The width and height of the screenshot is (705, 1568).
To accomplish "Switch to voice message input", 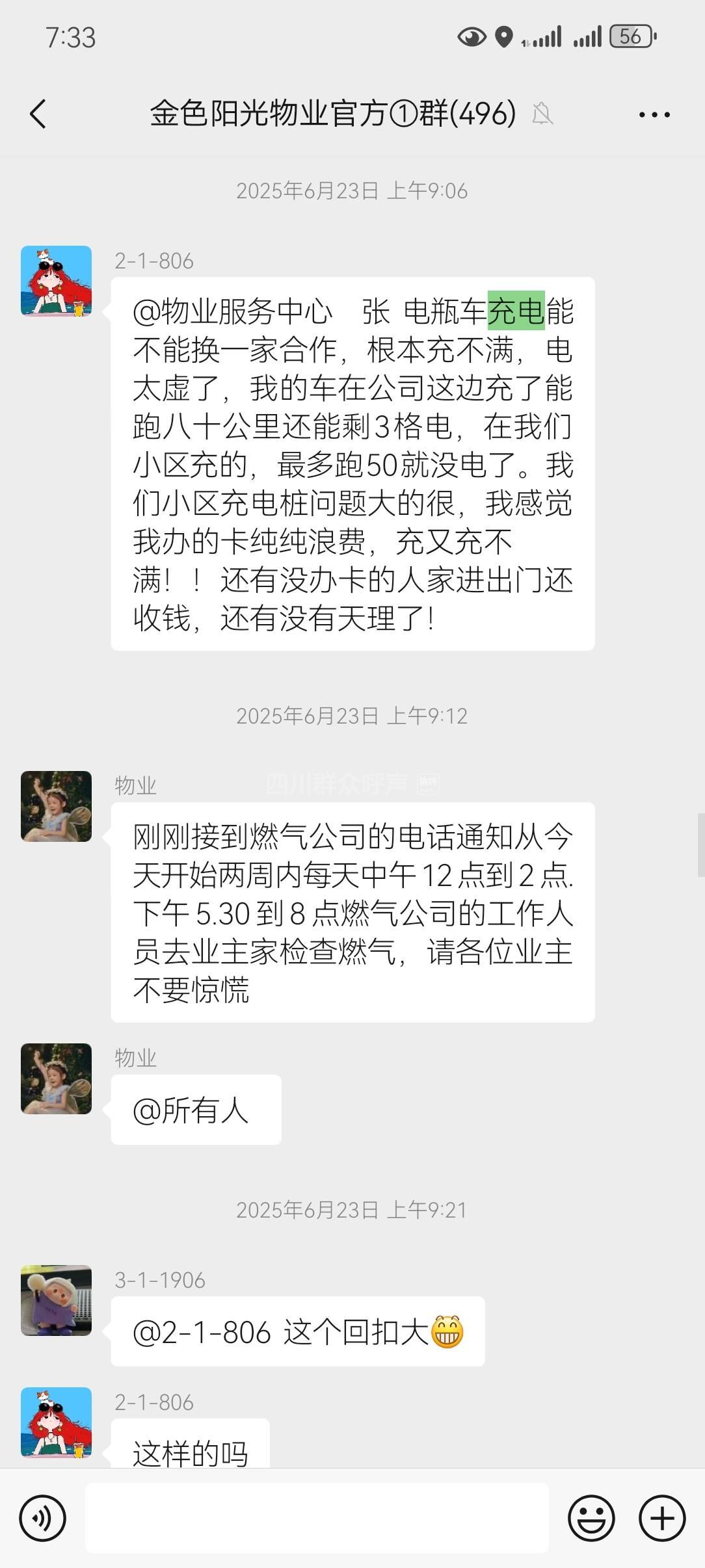I will click(43, 1519).
